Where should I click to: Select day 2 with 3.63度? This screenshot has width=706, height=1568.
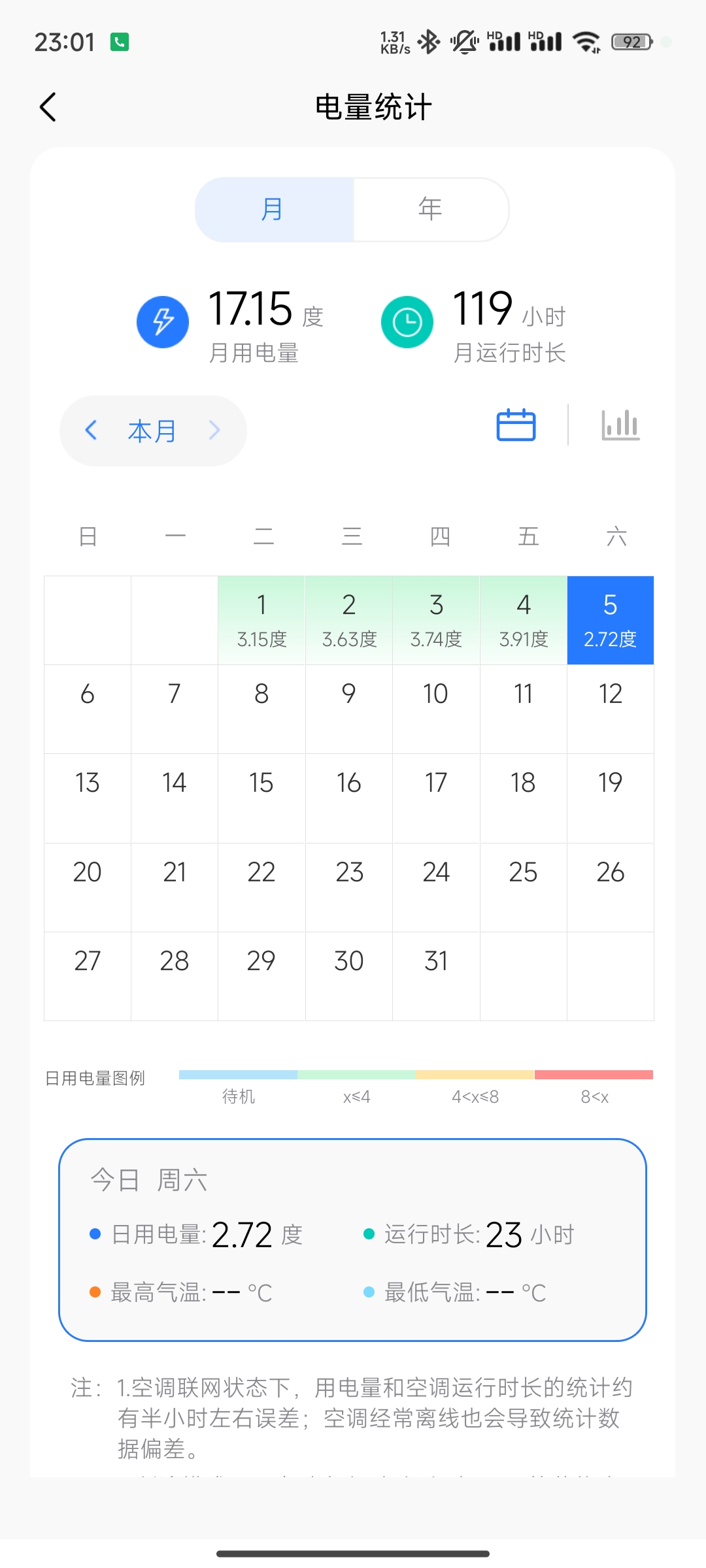coord(349,620)
